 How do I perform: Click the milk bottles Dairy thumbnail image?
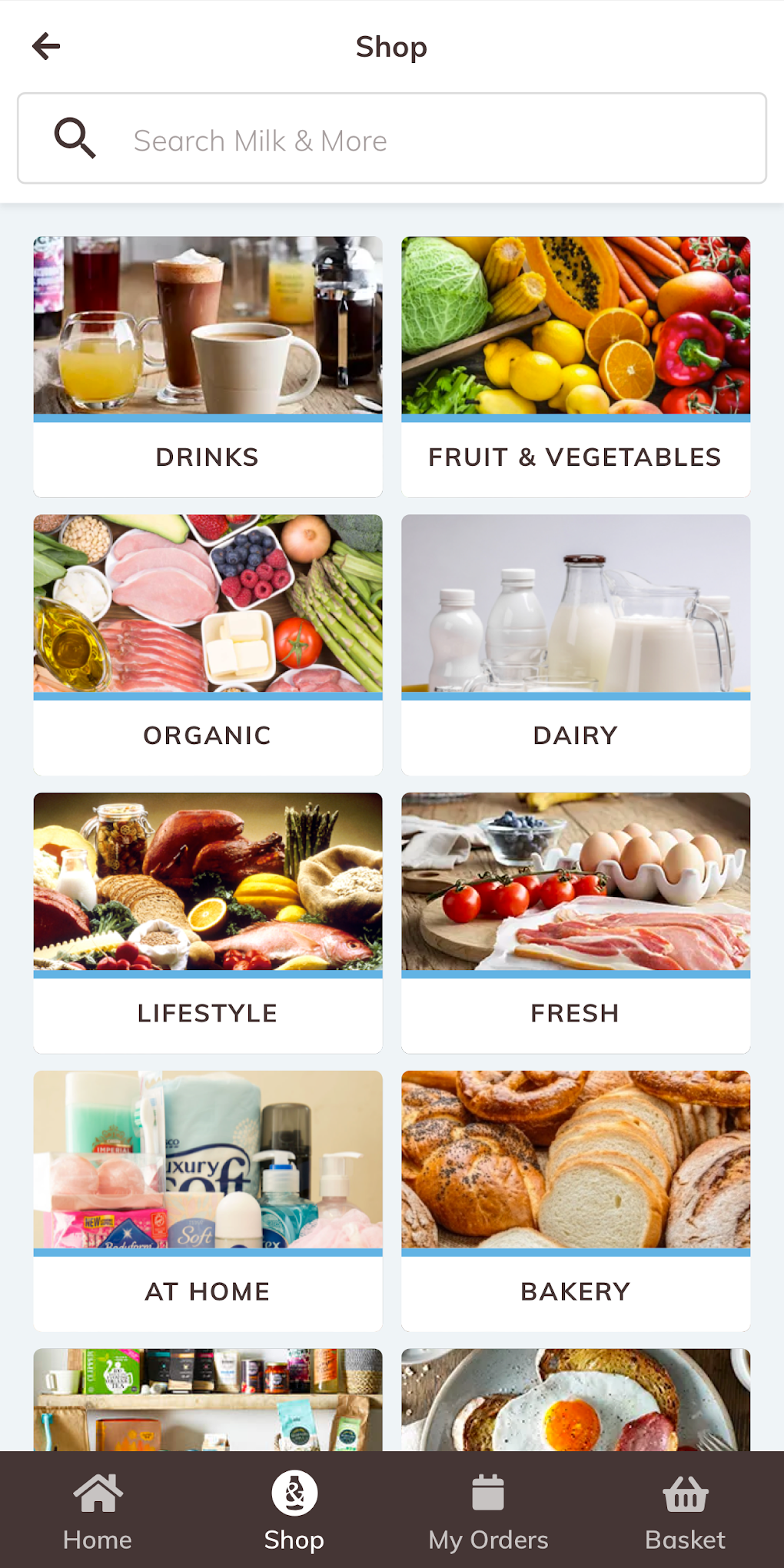[575, 607]
